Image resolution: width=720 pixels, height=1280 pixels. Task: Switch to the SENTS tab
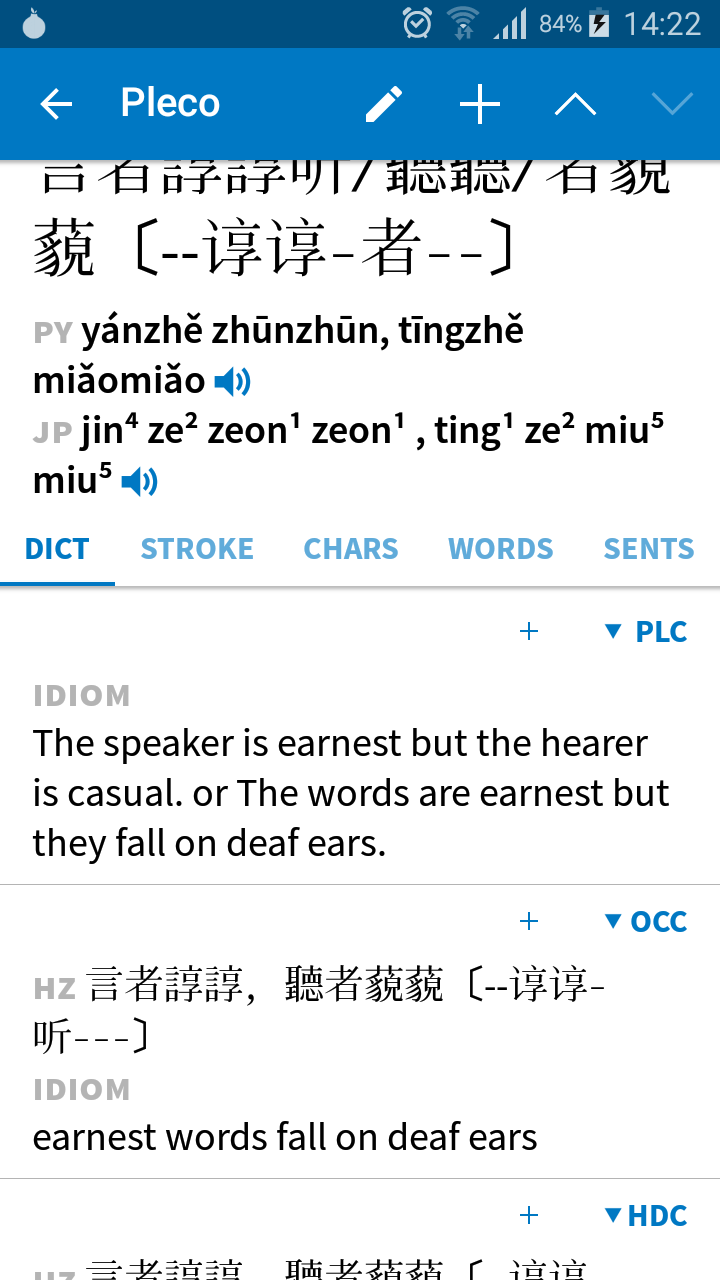point(648,549)
